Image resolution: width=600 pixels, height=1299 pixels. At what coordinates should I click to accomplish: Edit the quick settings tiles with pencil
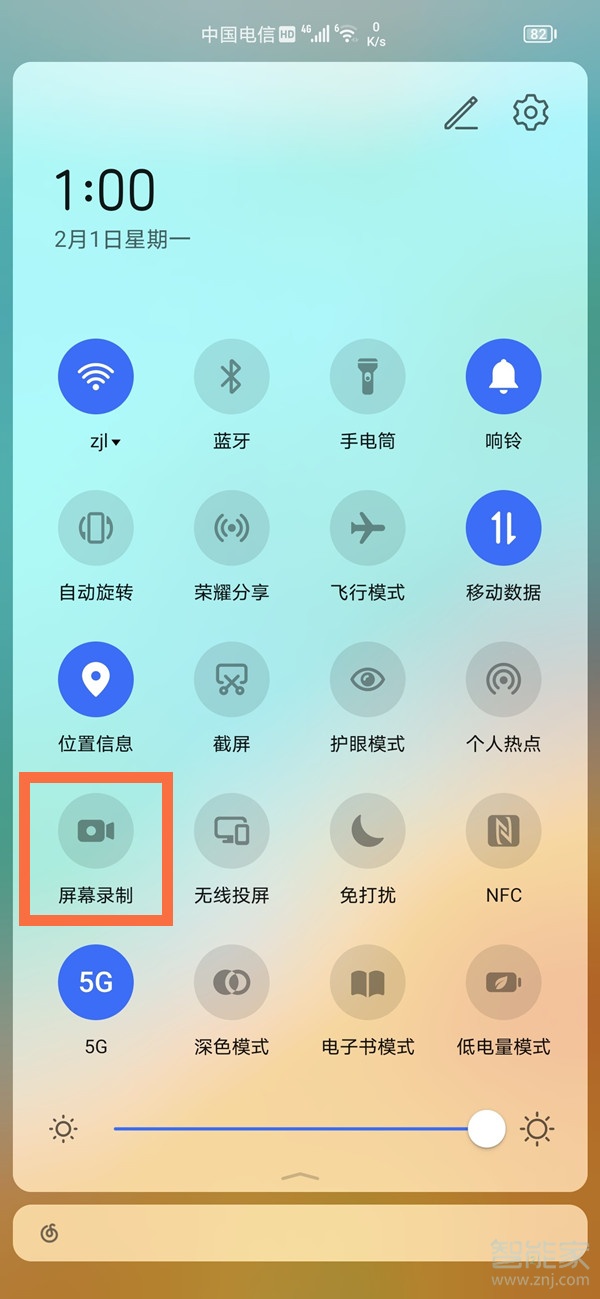(461, 113)
